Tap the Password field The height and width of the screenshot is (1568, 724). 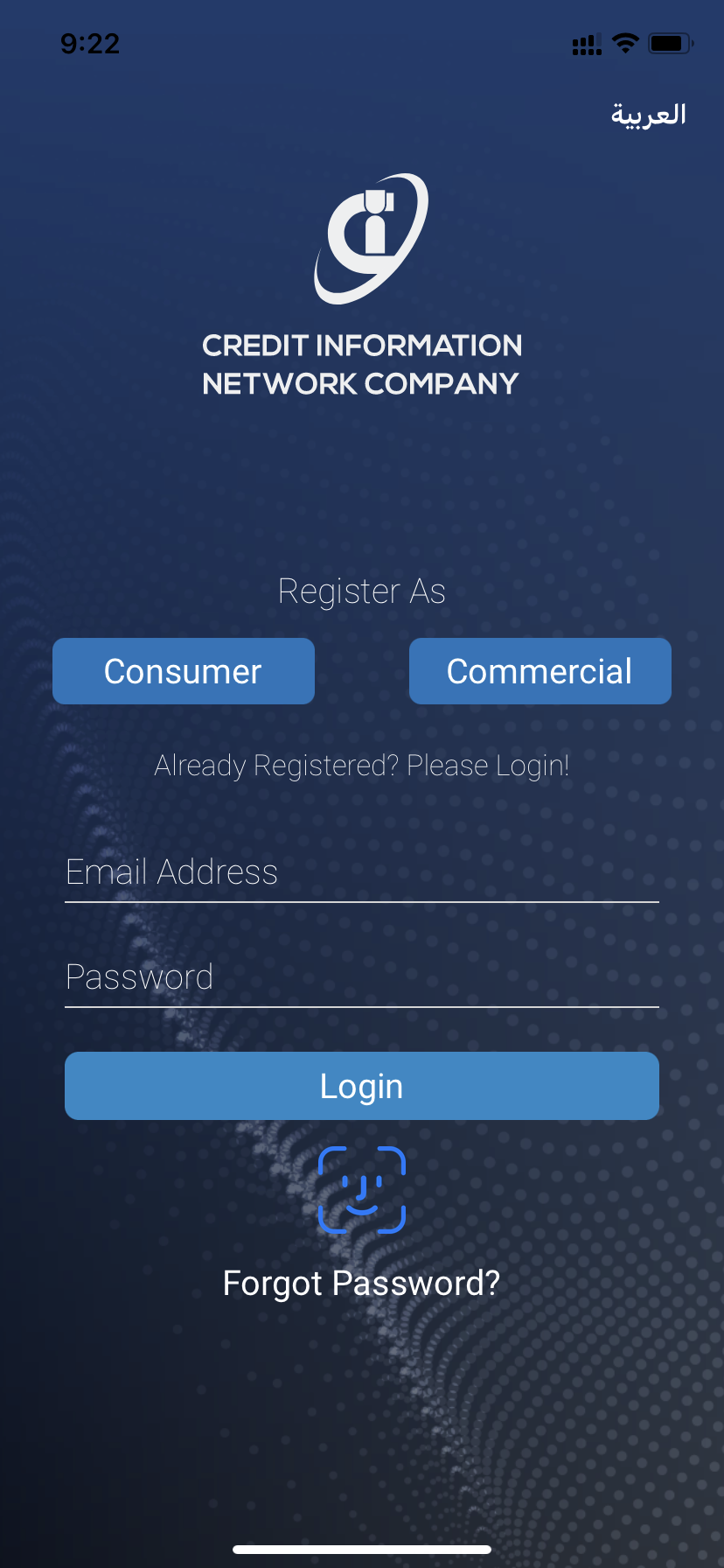[x=361, y=977]
